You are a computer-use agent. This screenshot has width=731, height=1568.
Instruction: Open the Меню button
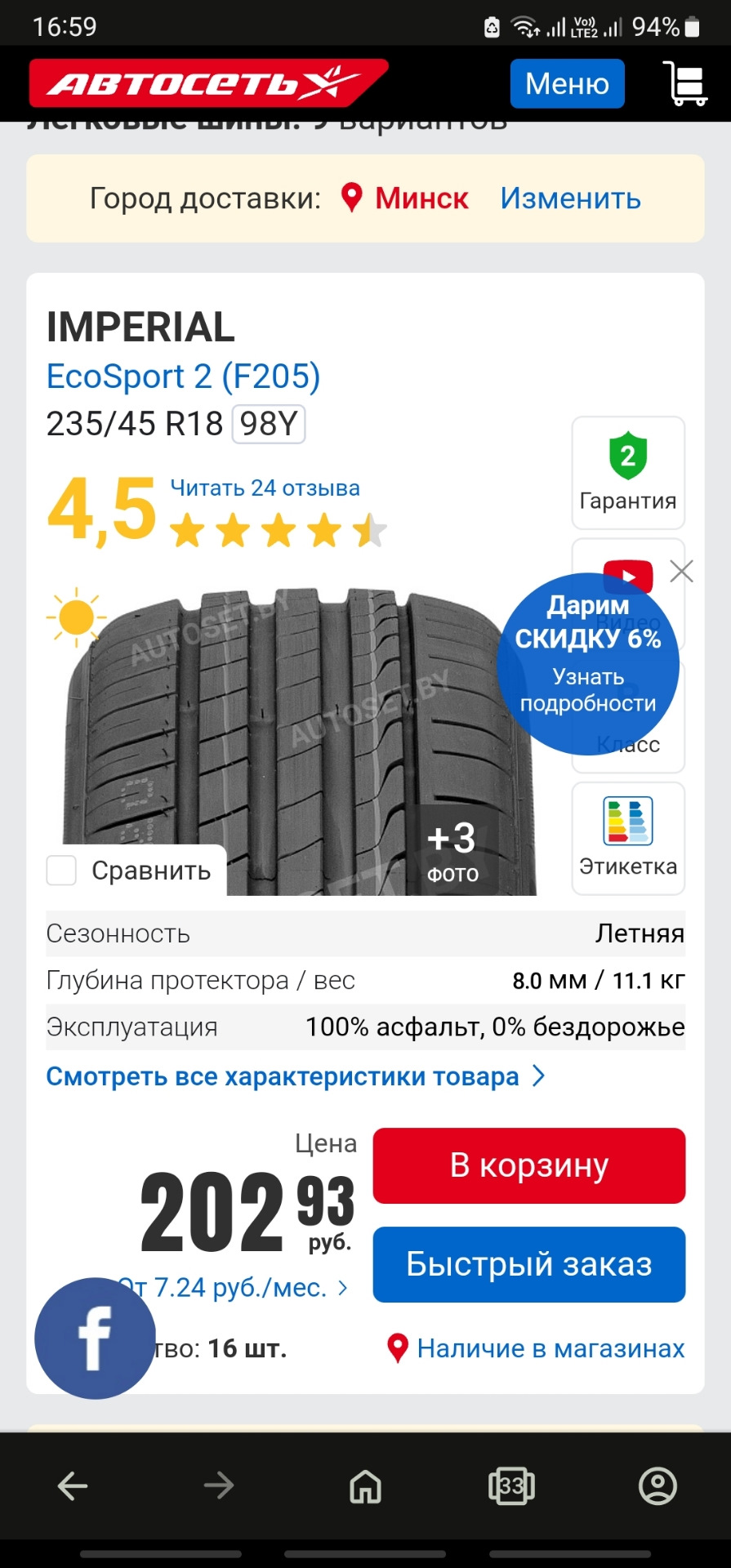[x=567, y=83]
